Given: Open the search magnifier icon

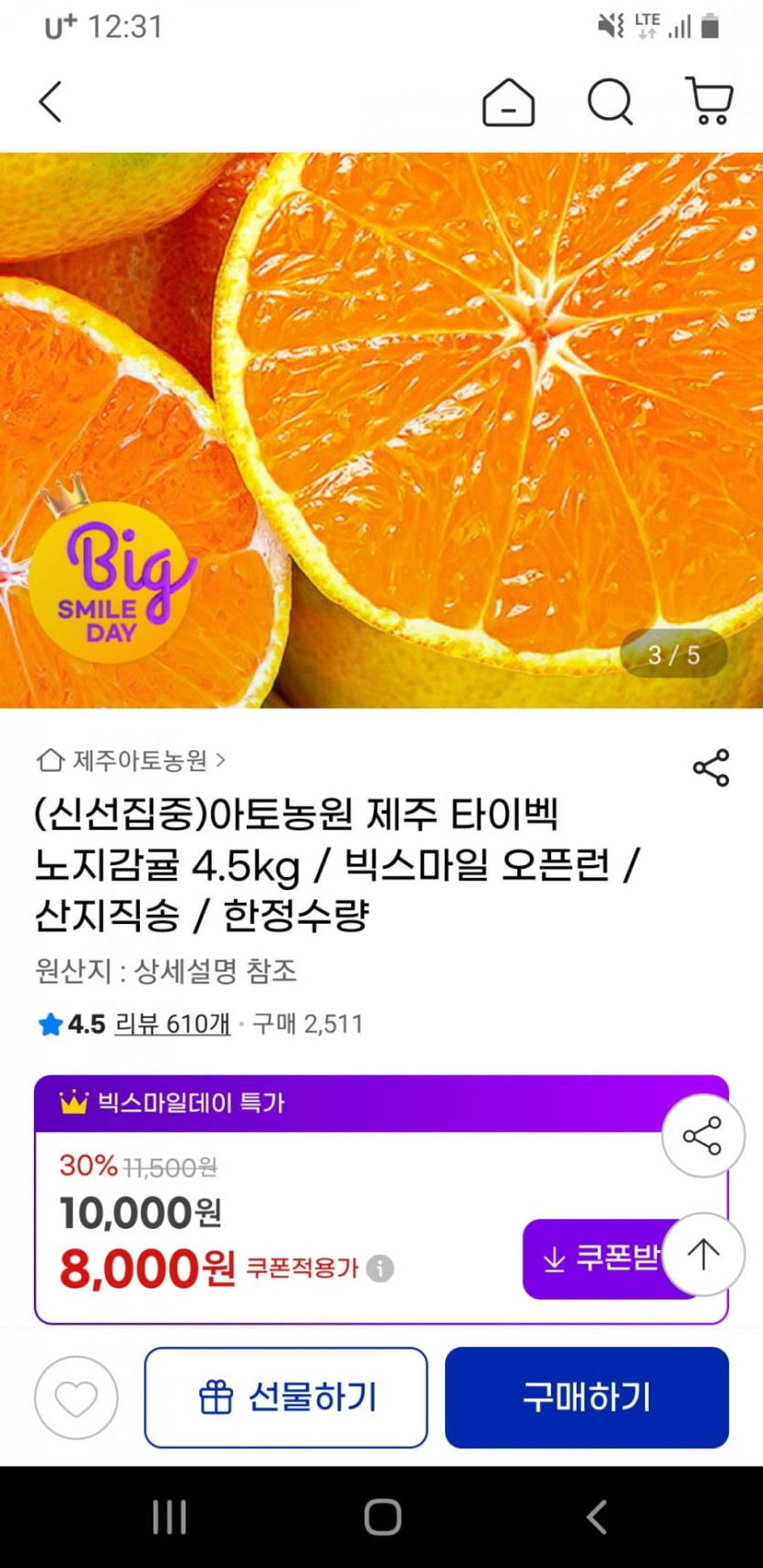Looking at the screenshot, I should [609, 101].
